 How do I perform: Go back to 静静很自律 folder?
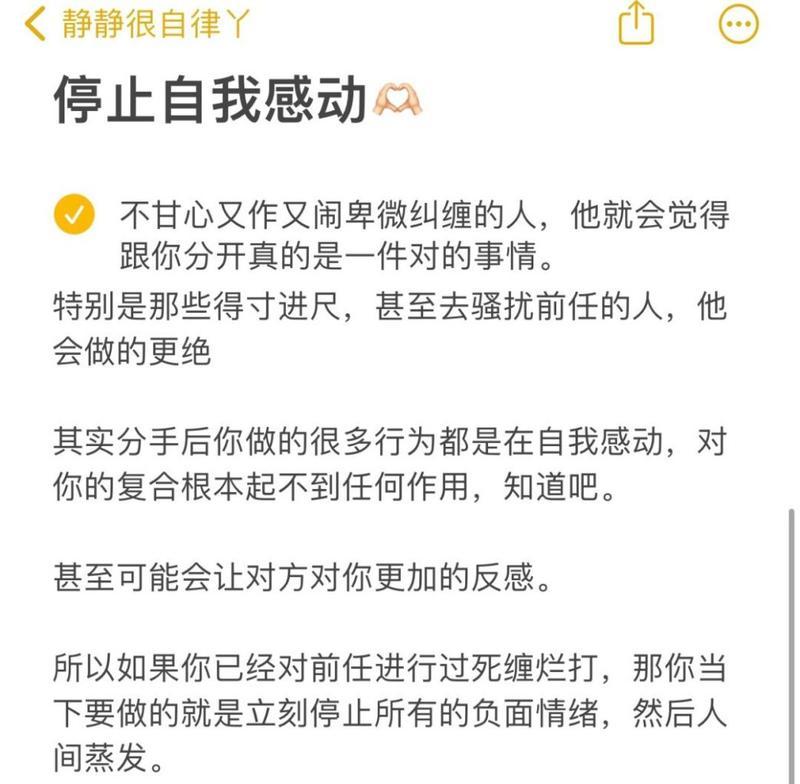pos(135,24)
